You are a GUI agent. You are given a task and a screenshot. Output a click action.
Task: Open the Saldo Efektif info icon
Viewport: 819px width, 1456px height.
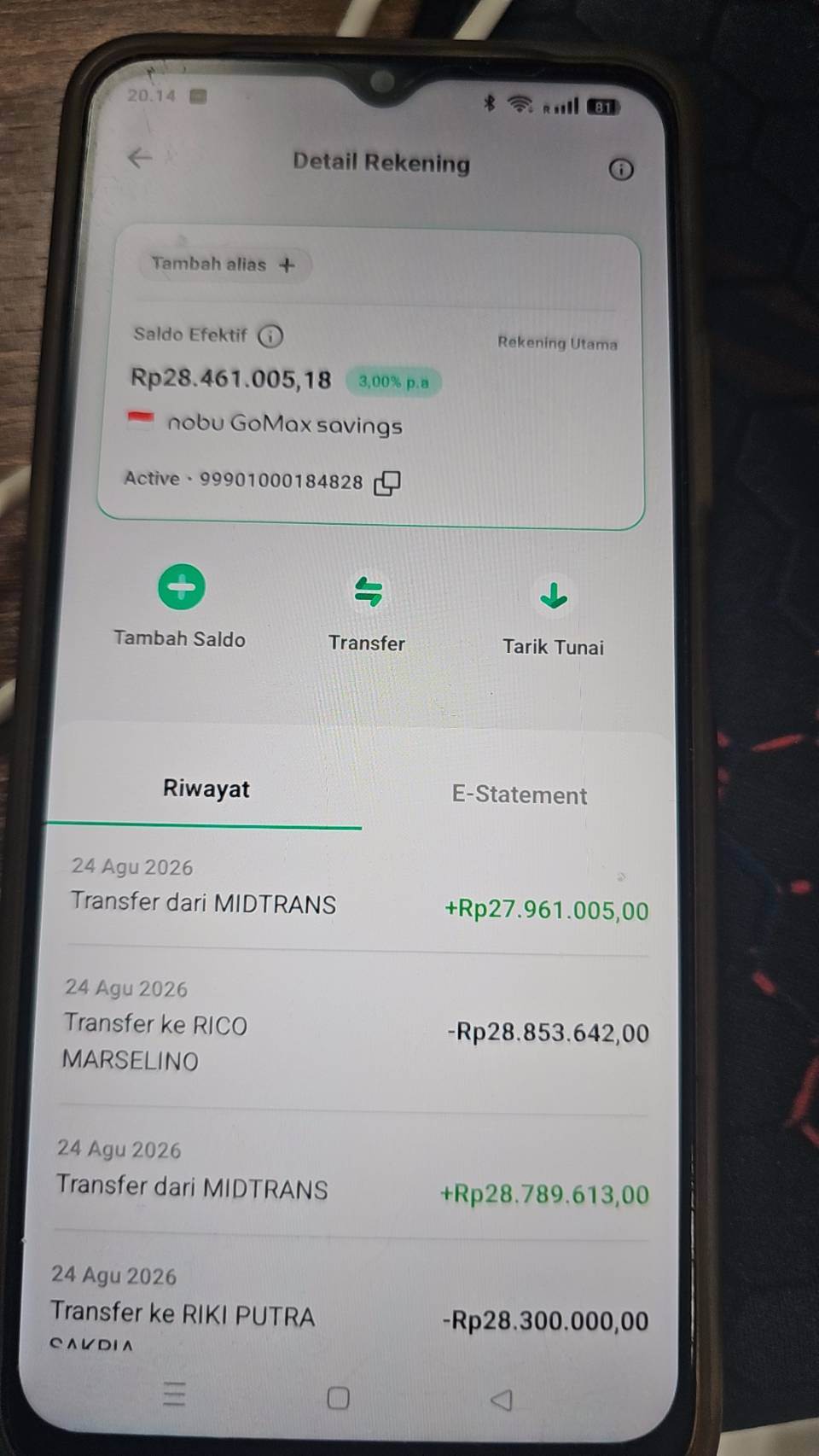coord(270,335)
